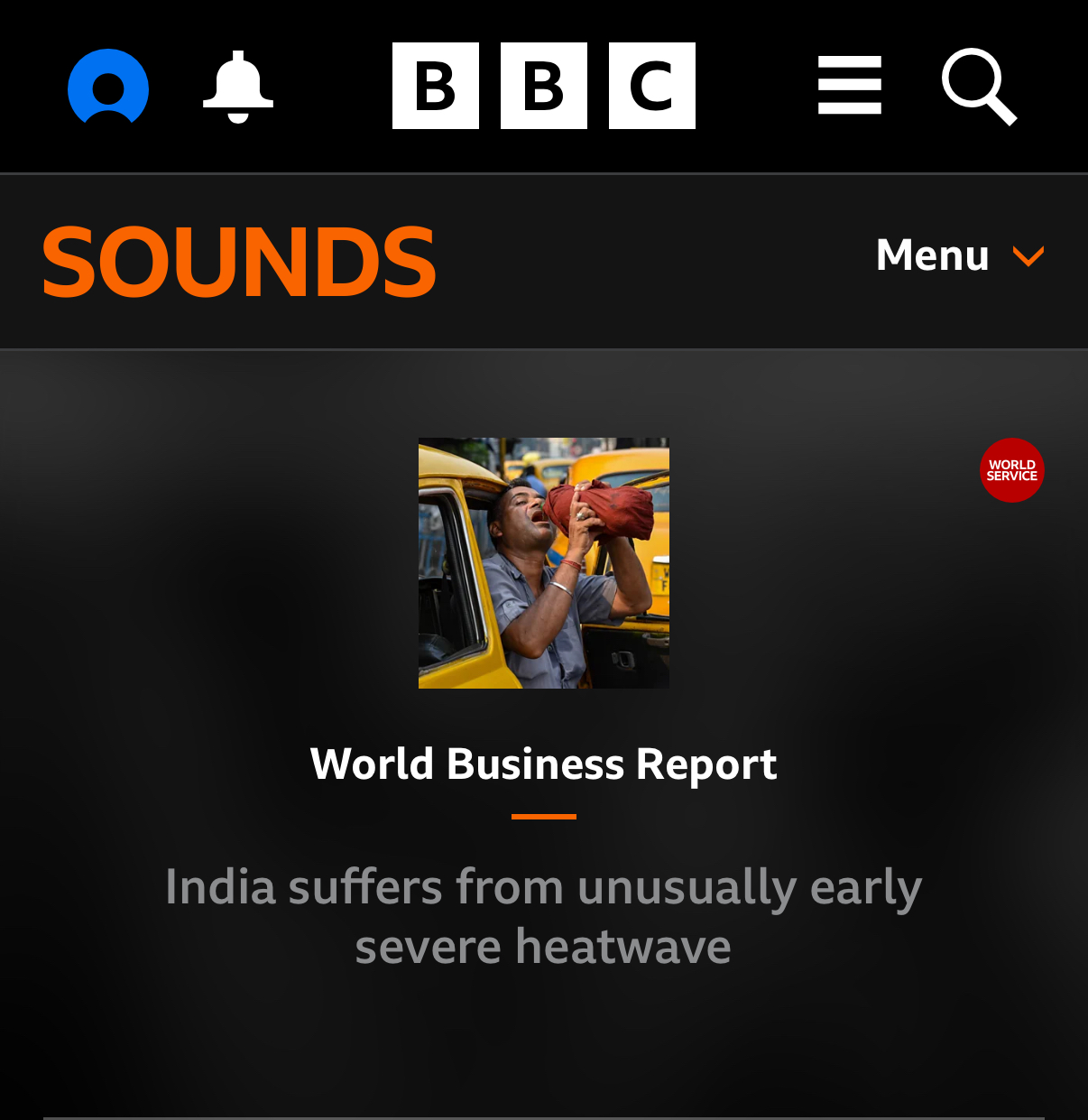Open the notifications bell
Viewport: 1088px width, 1120px height.
click(x=238, y=88)
